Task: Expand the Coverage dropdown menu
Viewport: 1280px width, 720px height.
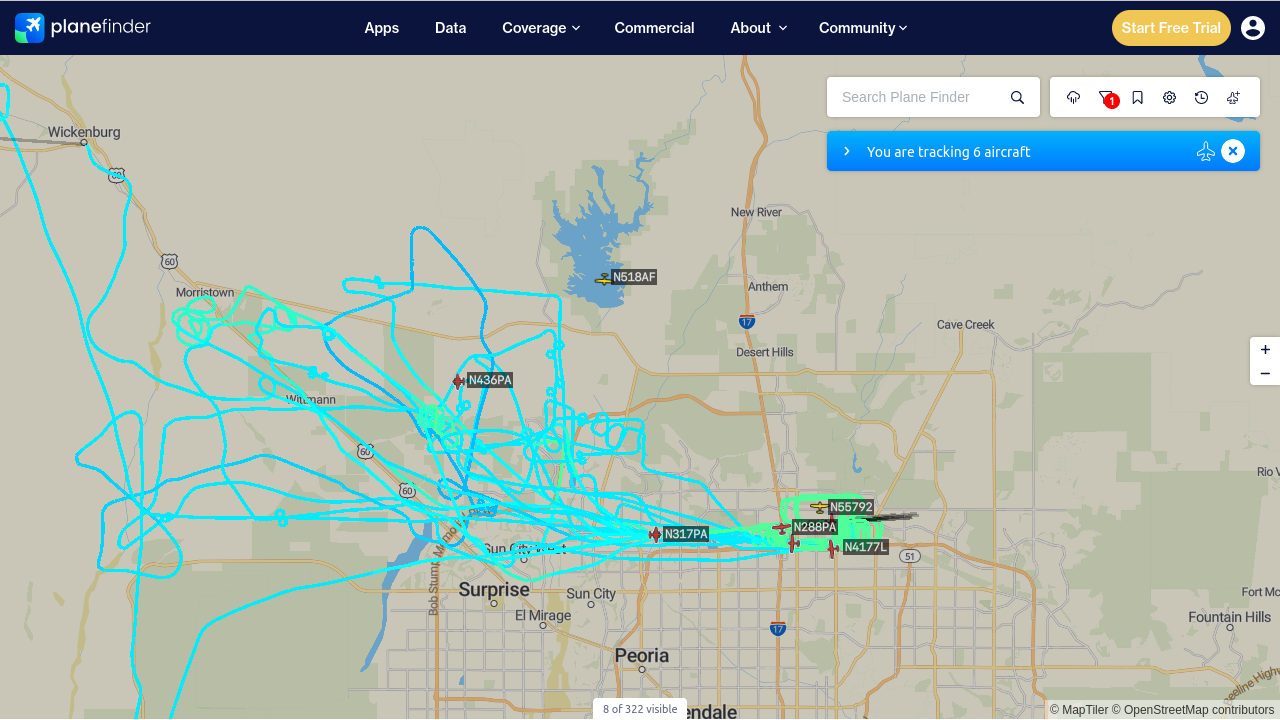Action: [x=541, y=28]
